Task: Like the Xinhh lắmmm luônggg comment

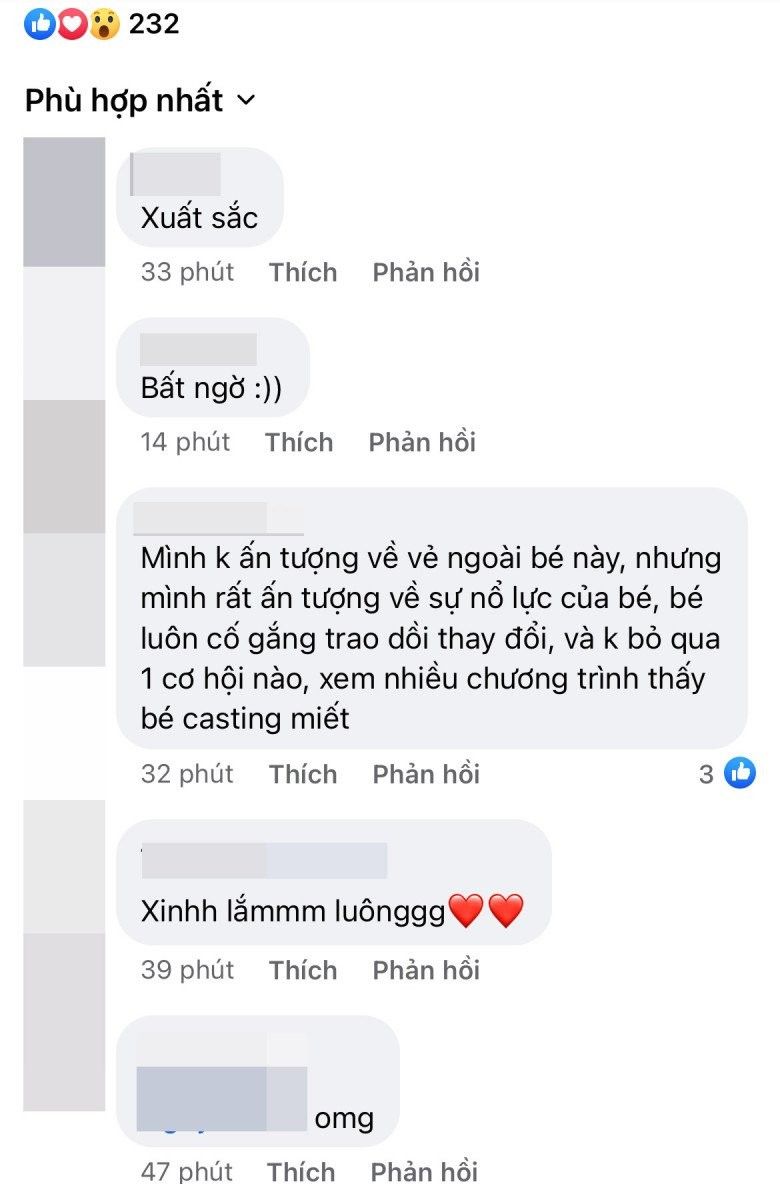Action: (x=303, y=970)
